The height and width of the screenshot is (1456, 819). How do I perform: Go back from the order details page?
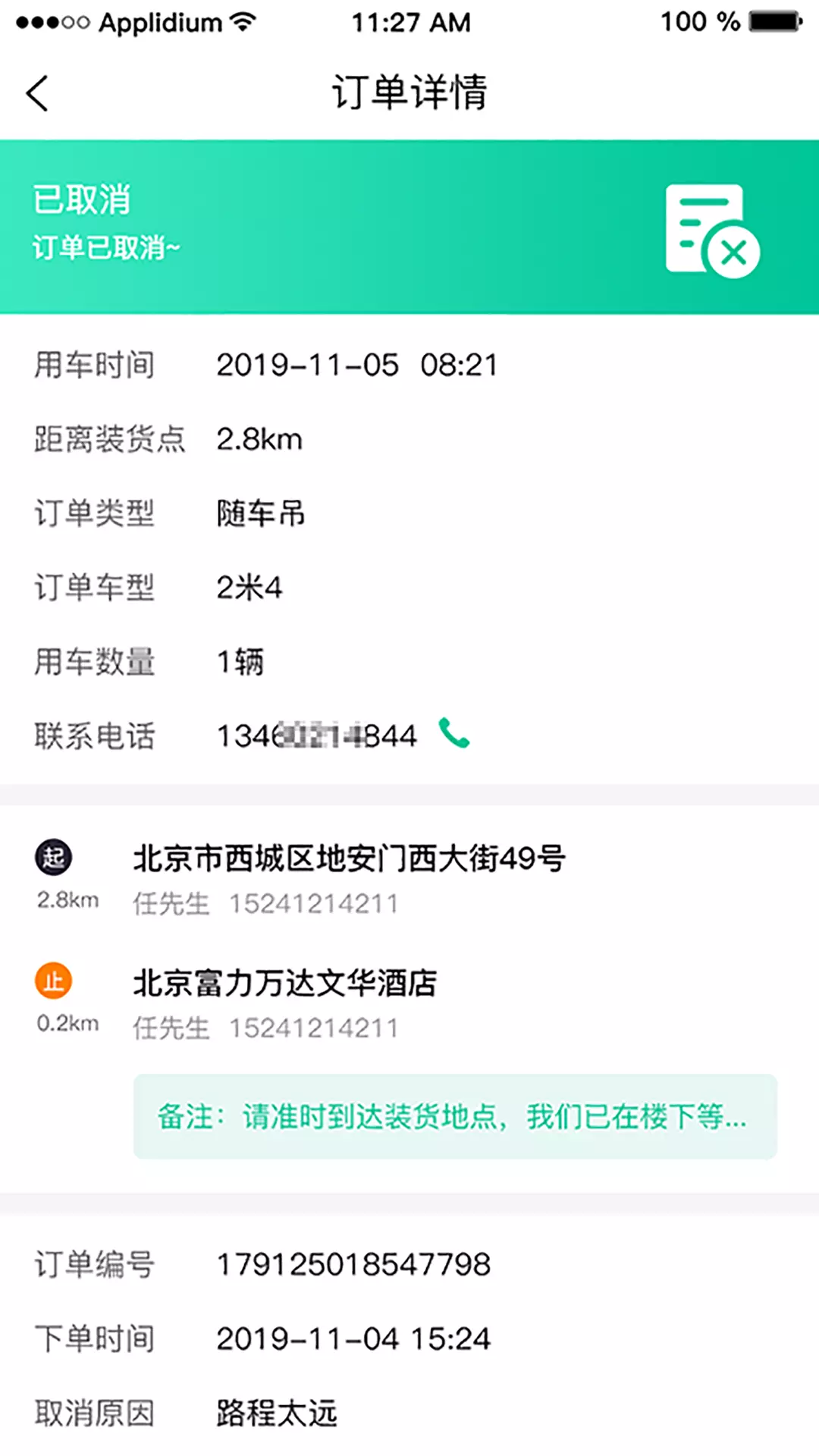tap(37, 93)
